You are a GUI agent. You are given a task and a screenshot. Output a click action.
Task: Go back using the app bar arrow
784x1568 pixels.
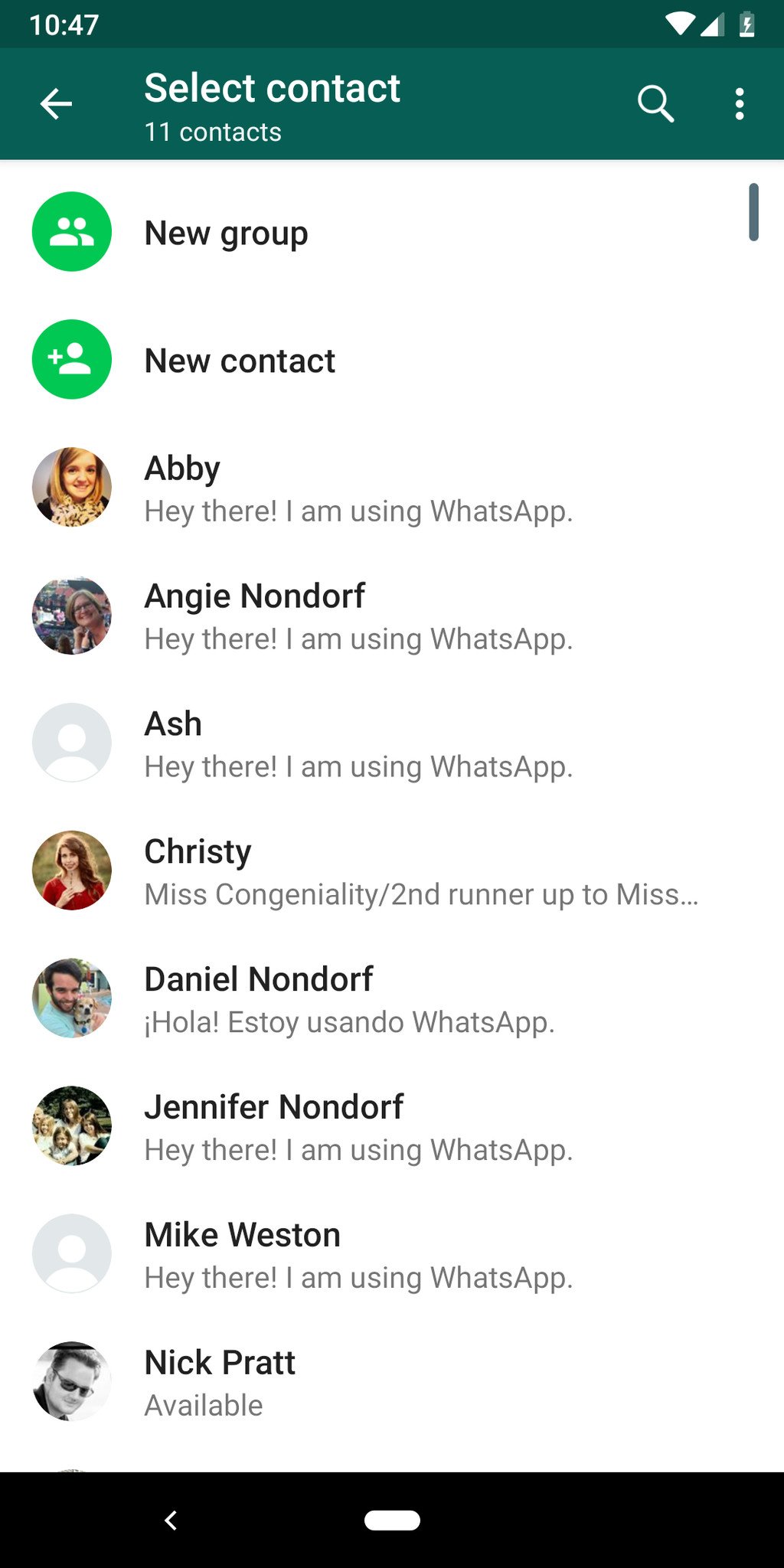click(56, 103)
